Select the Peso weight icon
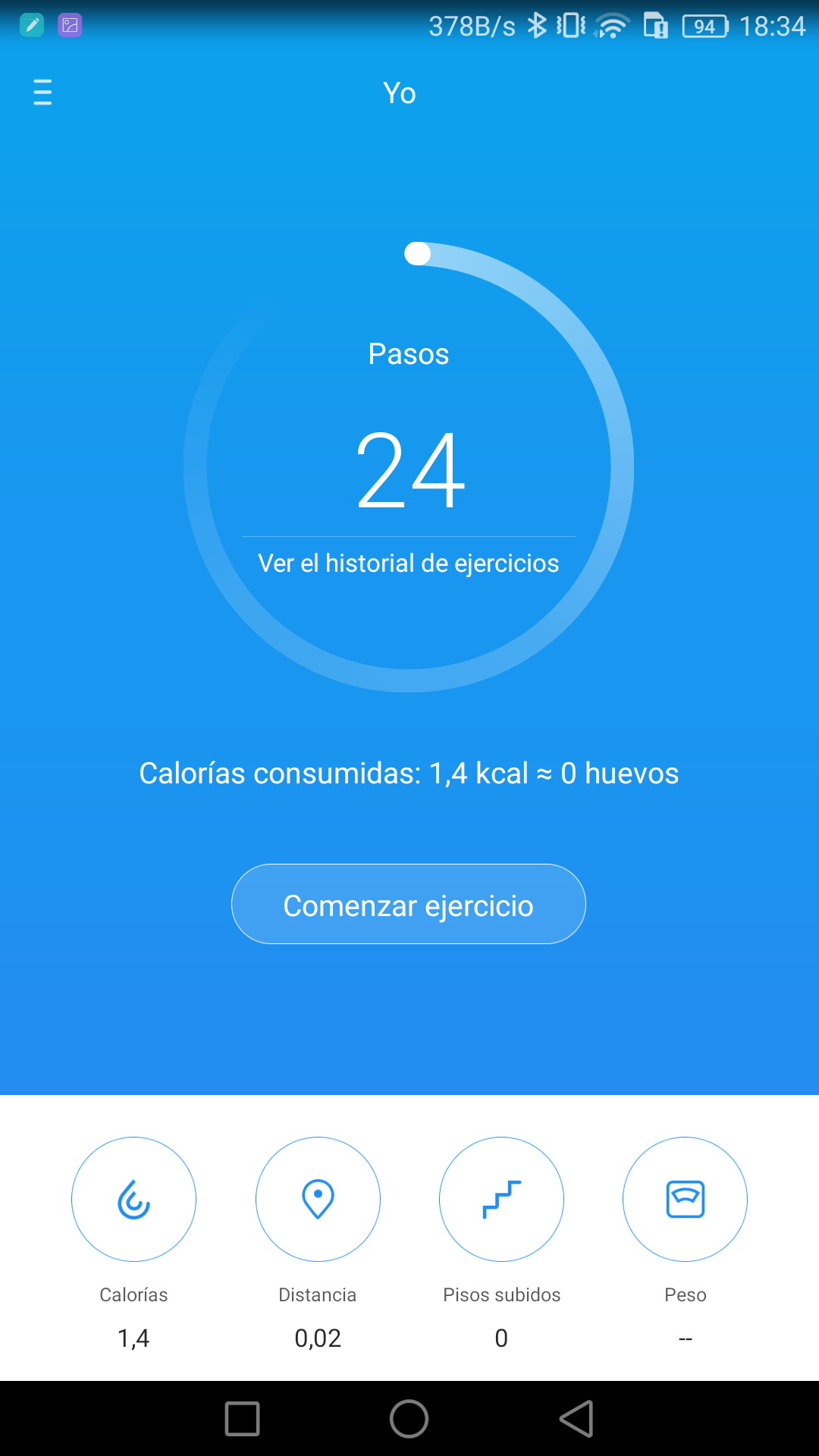Image resolution: width=819 pixels, height=1456 pixels. click(685, 1199)
